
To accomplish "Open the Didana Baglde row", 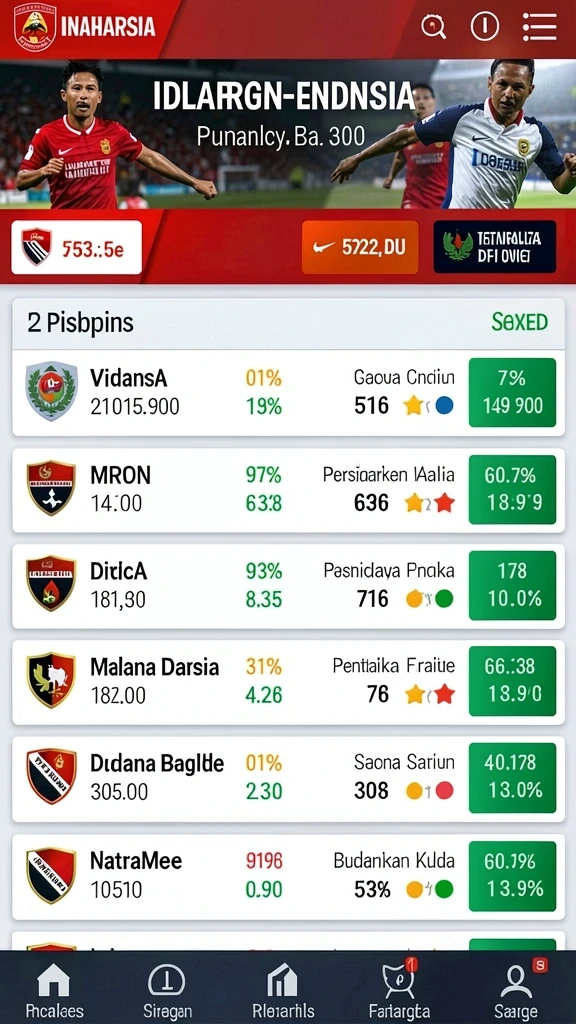I will tap(288, 778).
